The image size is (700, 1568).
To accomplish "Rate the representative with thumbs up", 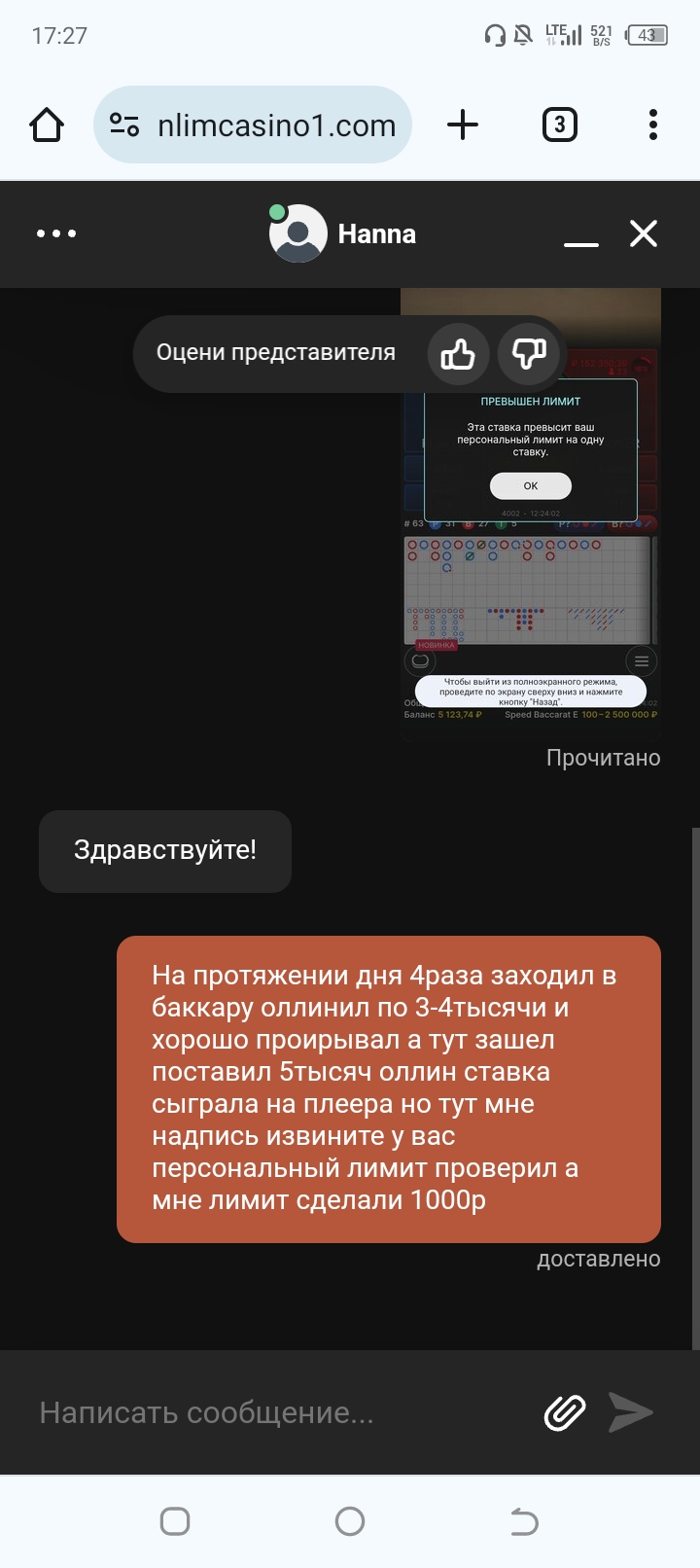I will coord(458,354).
